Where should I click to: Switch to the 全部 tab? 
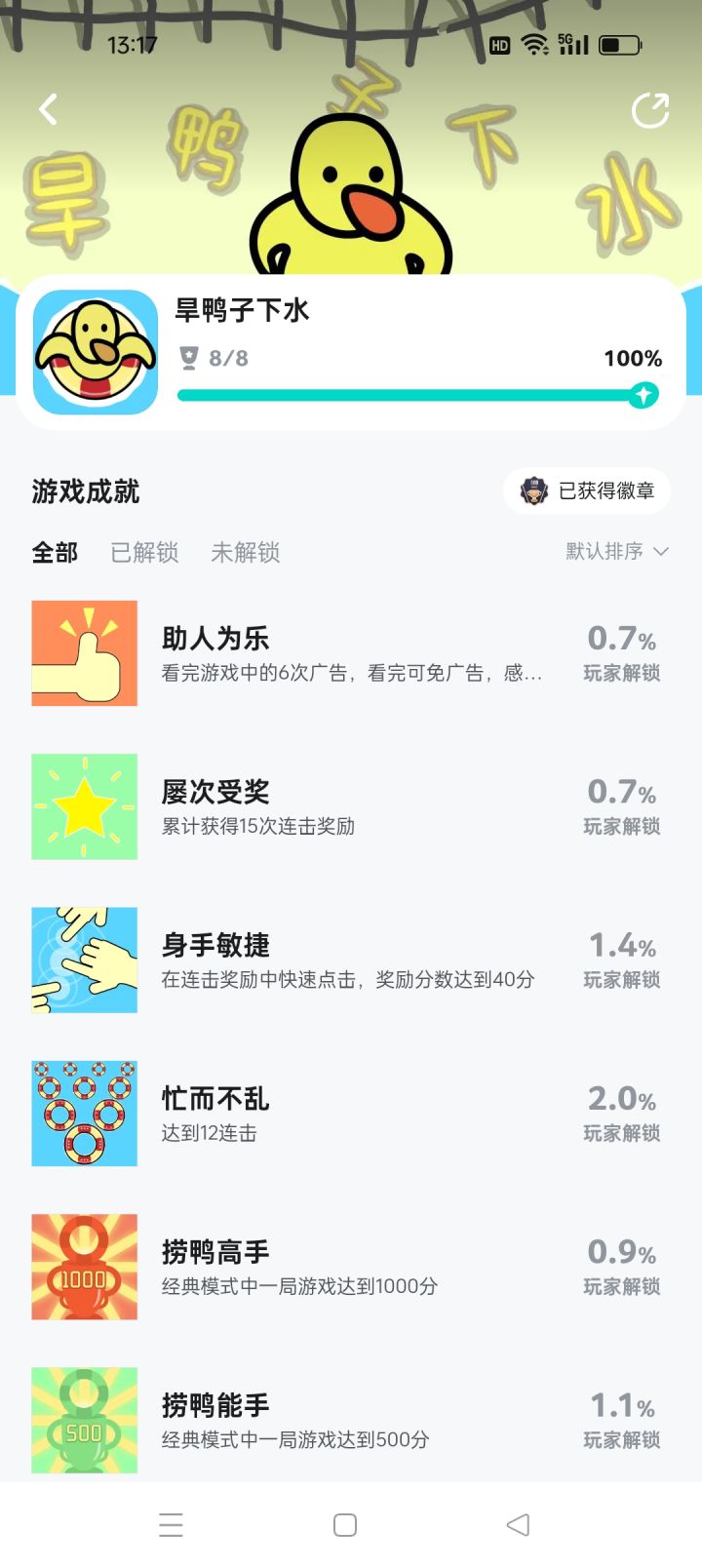55,553
